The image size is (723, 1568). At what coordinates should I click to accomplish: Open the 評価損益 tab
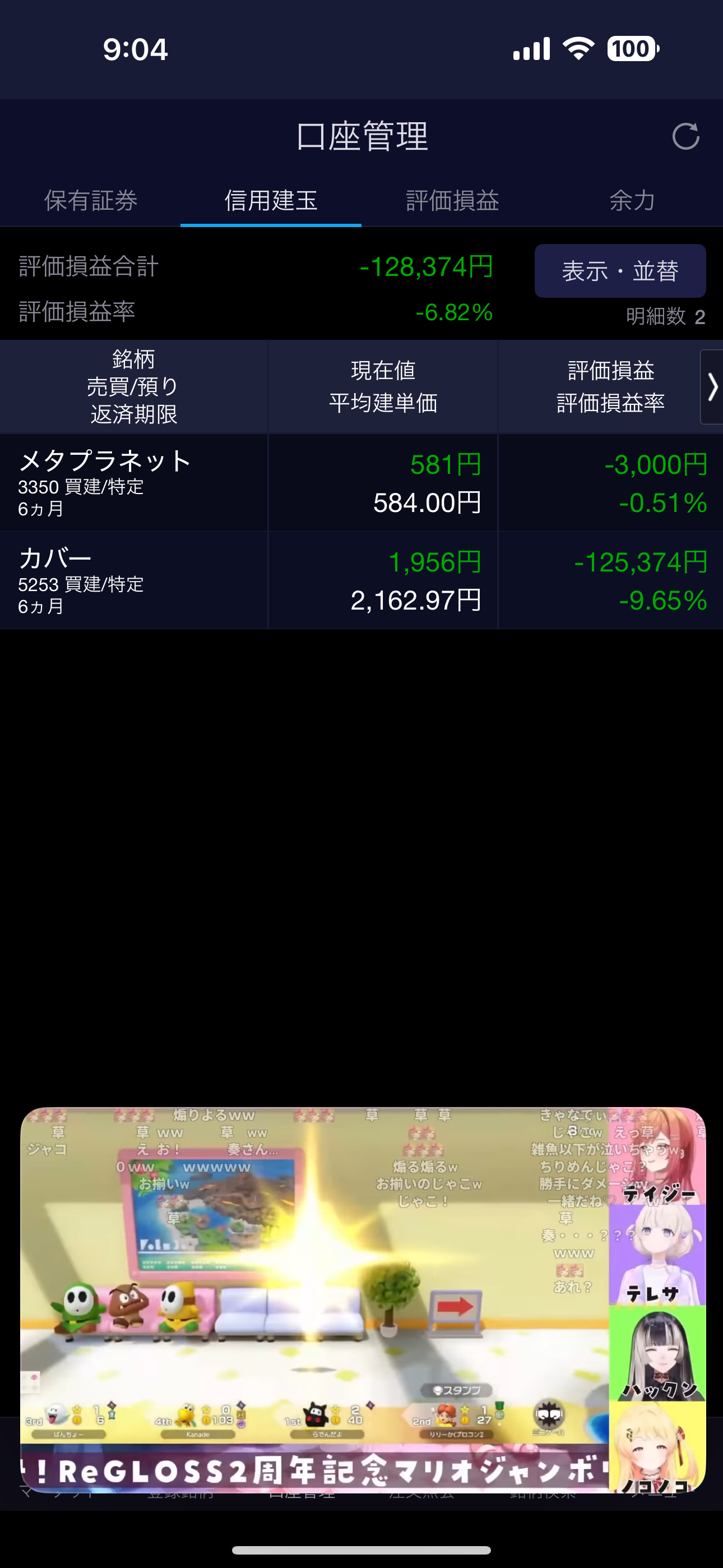point(452,201)
